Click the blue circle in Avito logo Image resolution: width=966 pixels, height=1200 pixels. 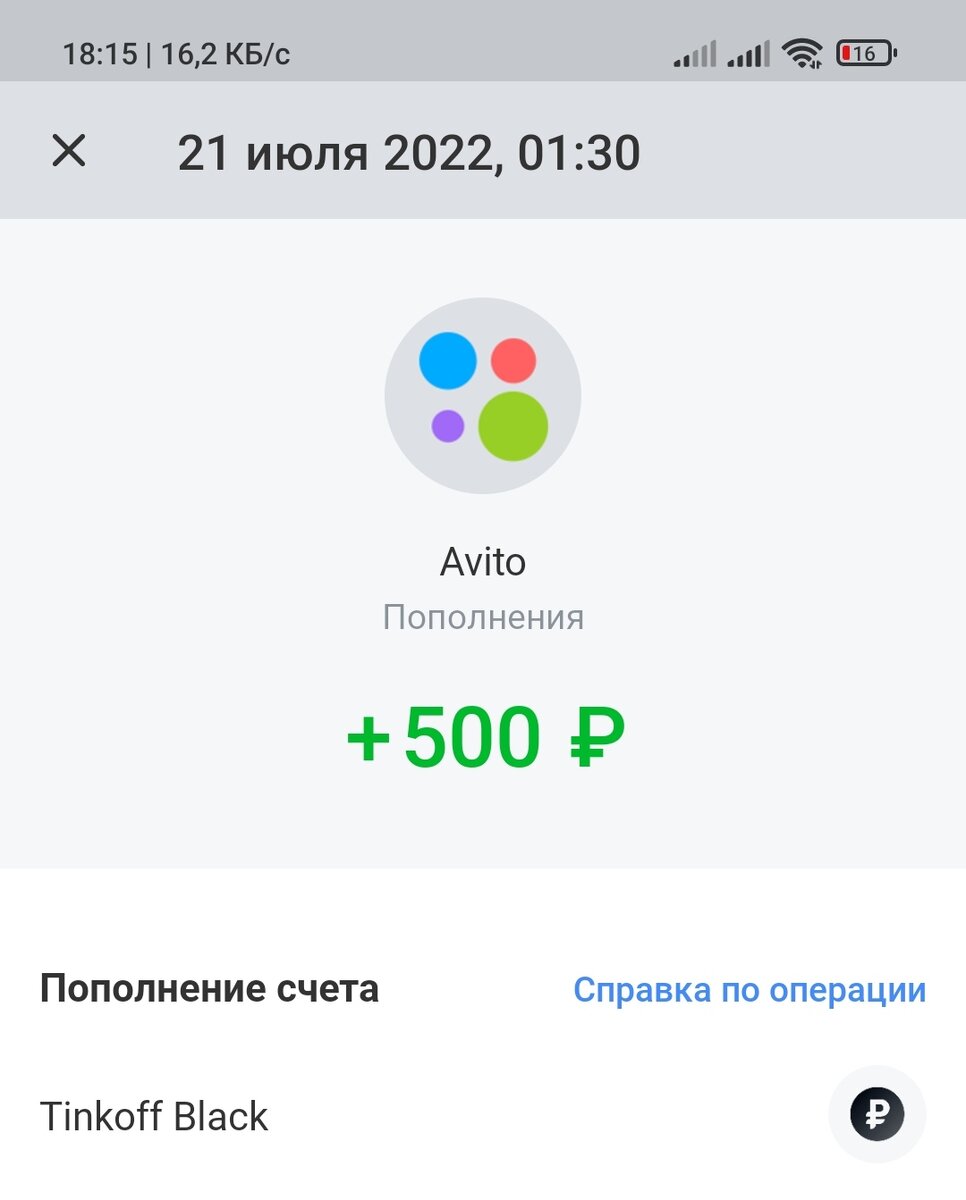click(447, 360)
